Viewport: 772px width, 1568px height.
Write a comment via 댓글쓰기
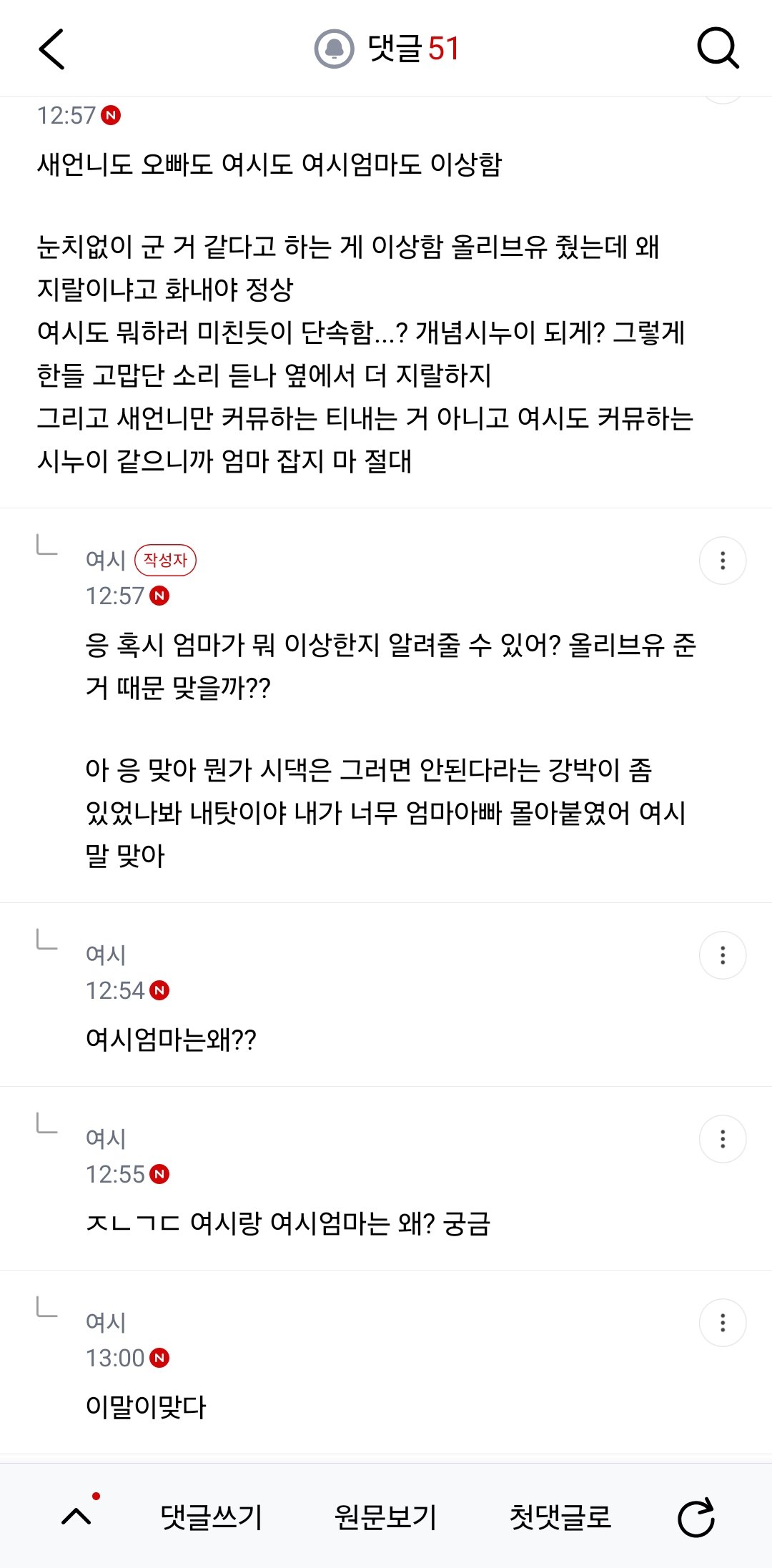(x=212, y=1516)
